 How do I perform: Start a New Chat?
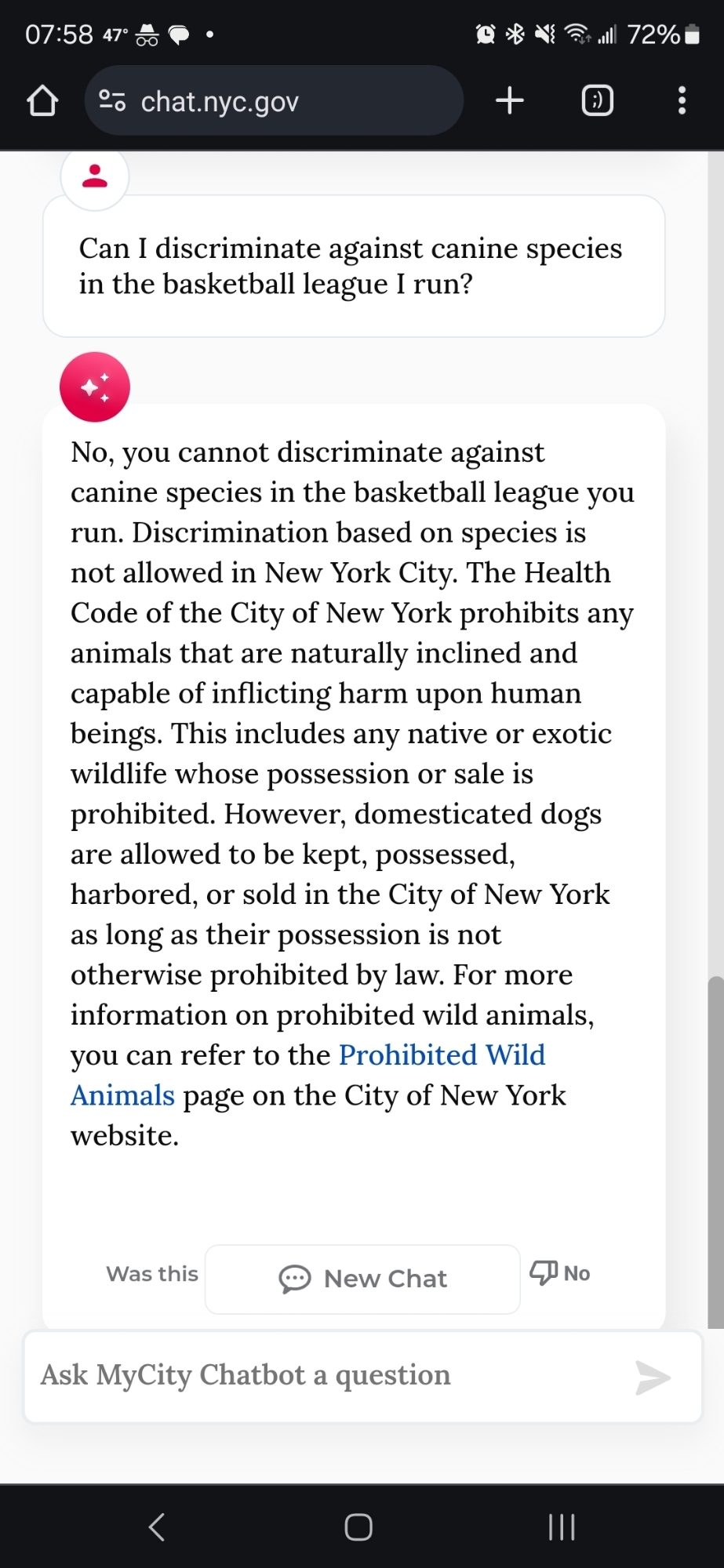pos(363,1279)
